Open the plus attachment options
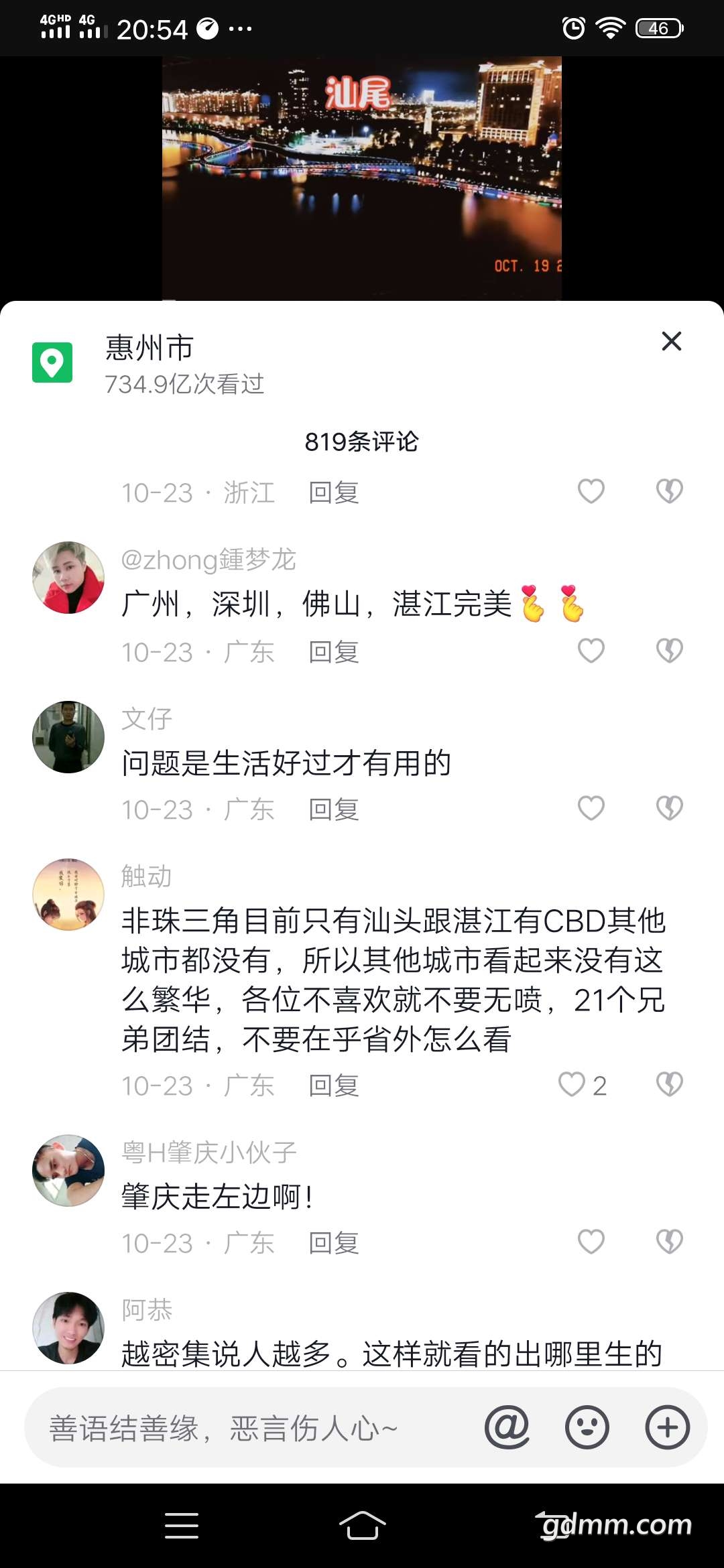This screenshot has width=724, height=1568. click(x=668, y=1427)
